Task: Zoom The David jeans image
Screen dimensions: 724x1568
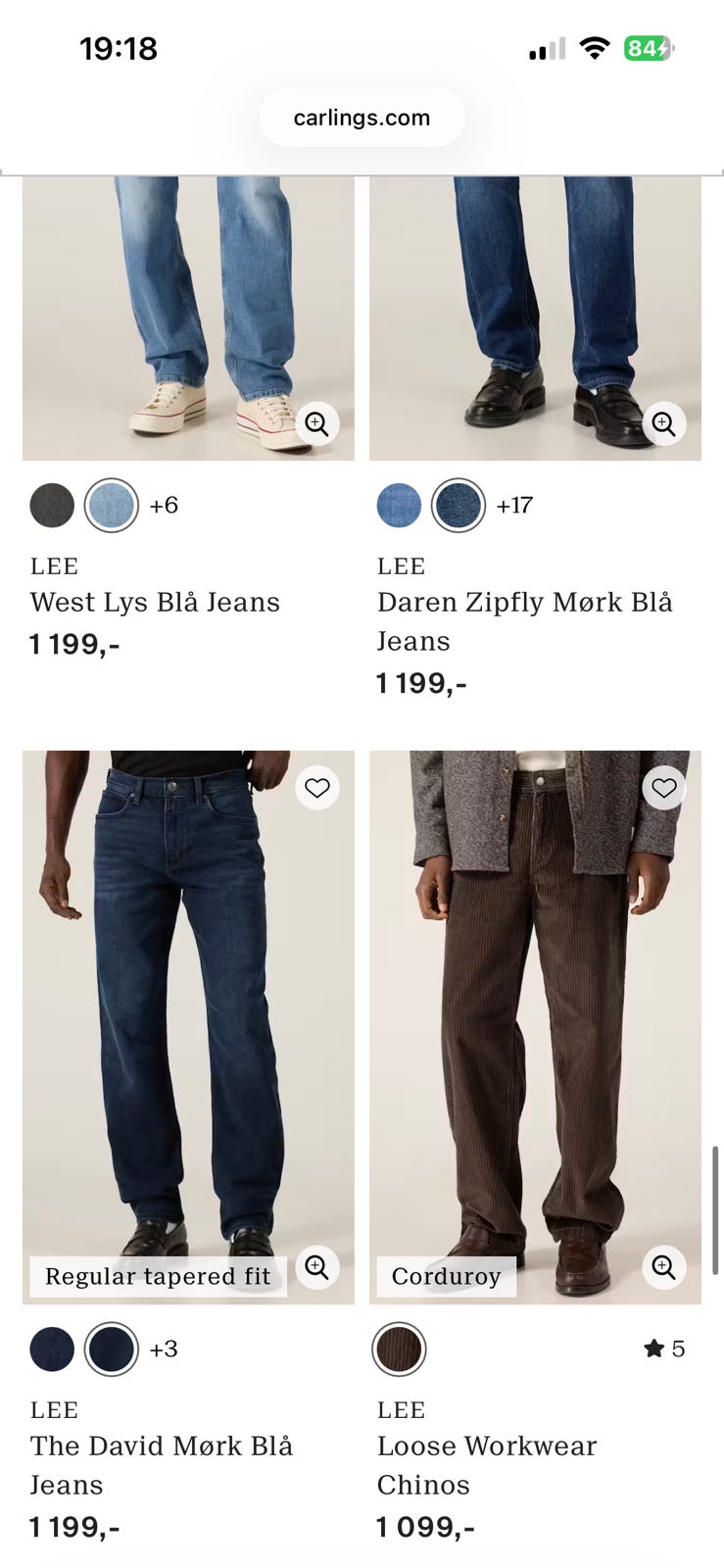Action: click(316, 1267)
